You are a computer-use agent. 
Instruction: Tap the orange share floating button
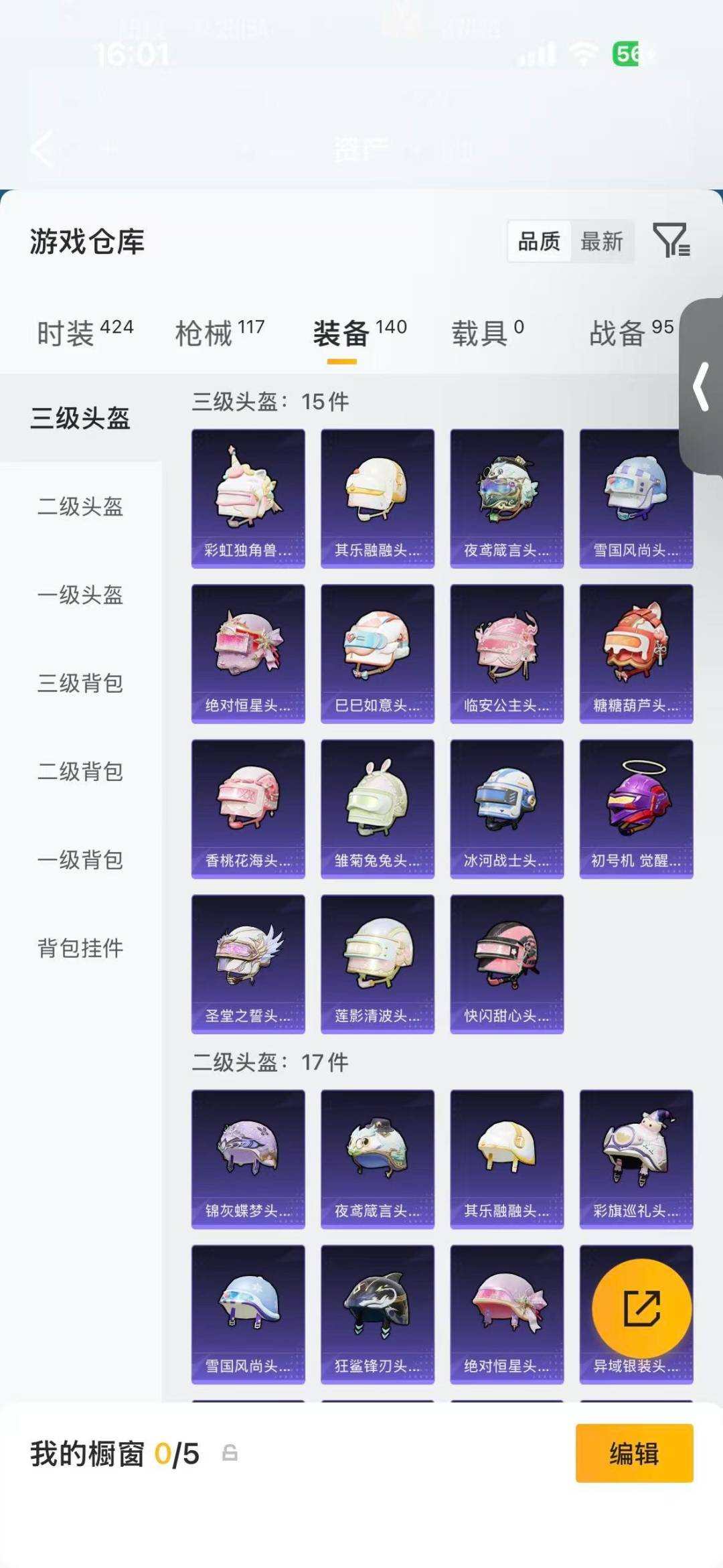pyautogui.click(x=641, y=1307)
